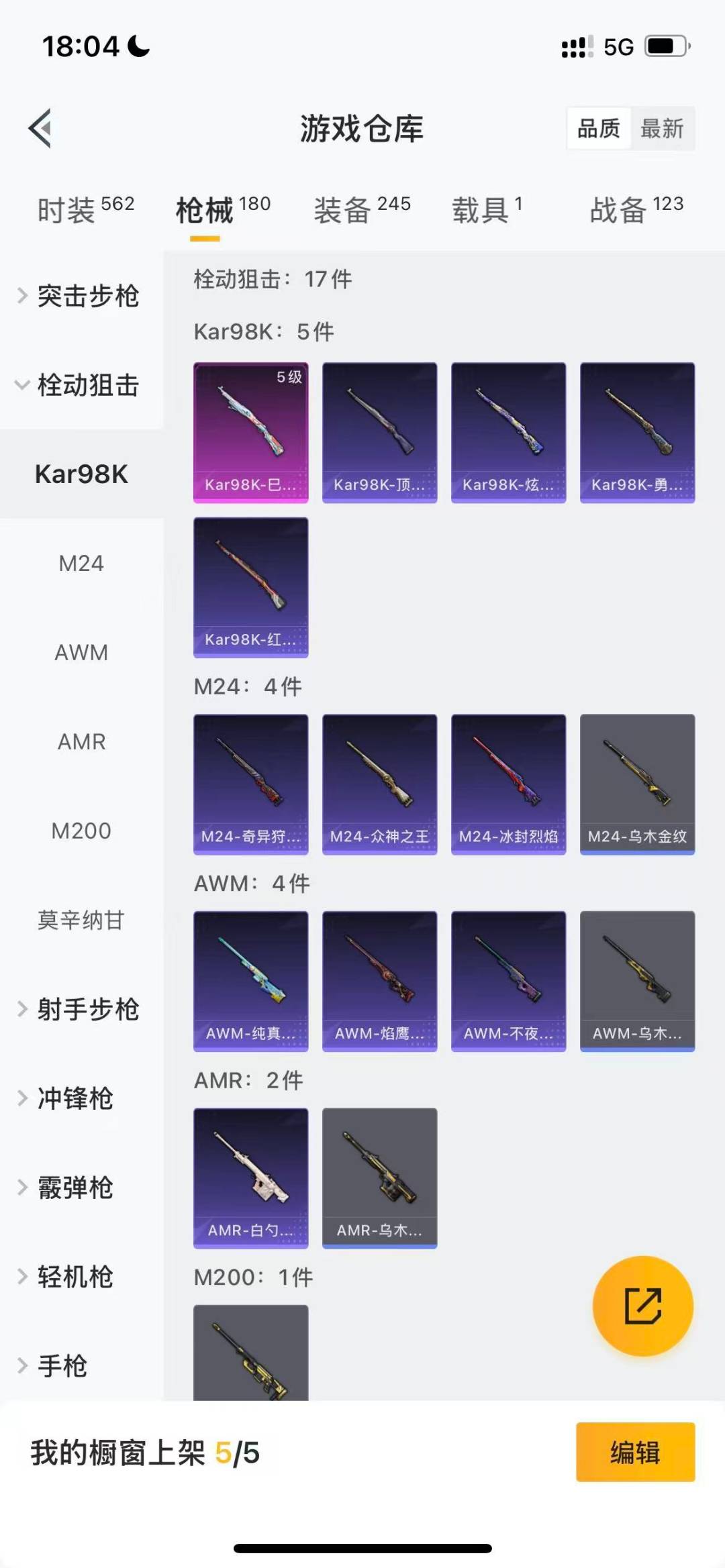Expand the 突击步枪 category
Image resolution: width=725 pixels, height=1568 pixels.
coord(81,296)
